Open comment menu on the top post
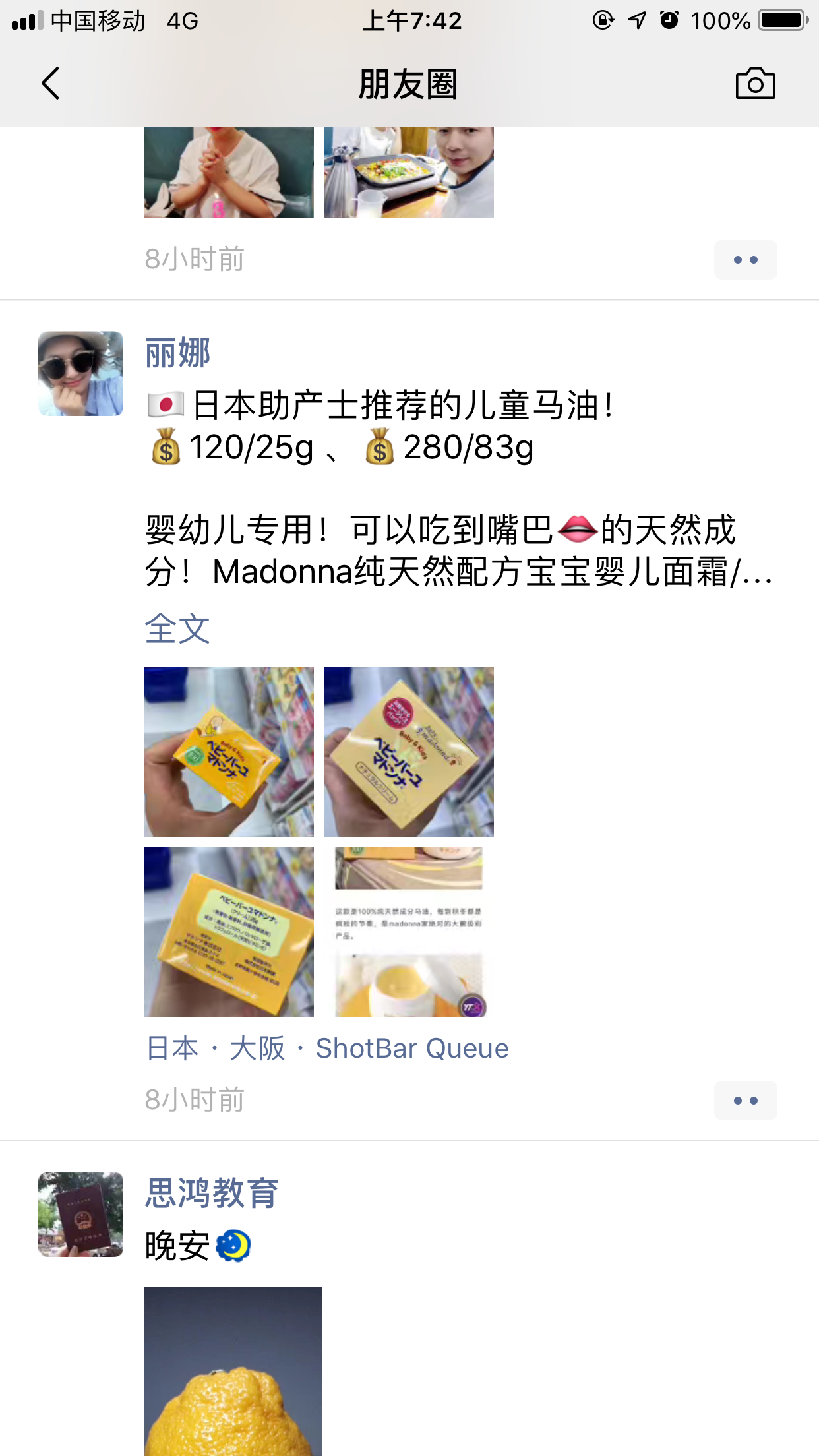The height and width of the screenshot is (1456, 819). pos(745,260)
